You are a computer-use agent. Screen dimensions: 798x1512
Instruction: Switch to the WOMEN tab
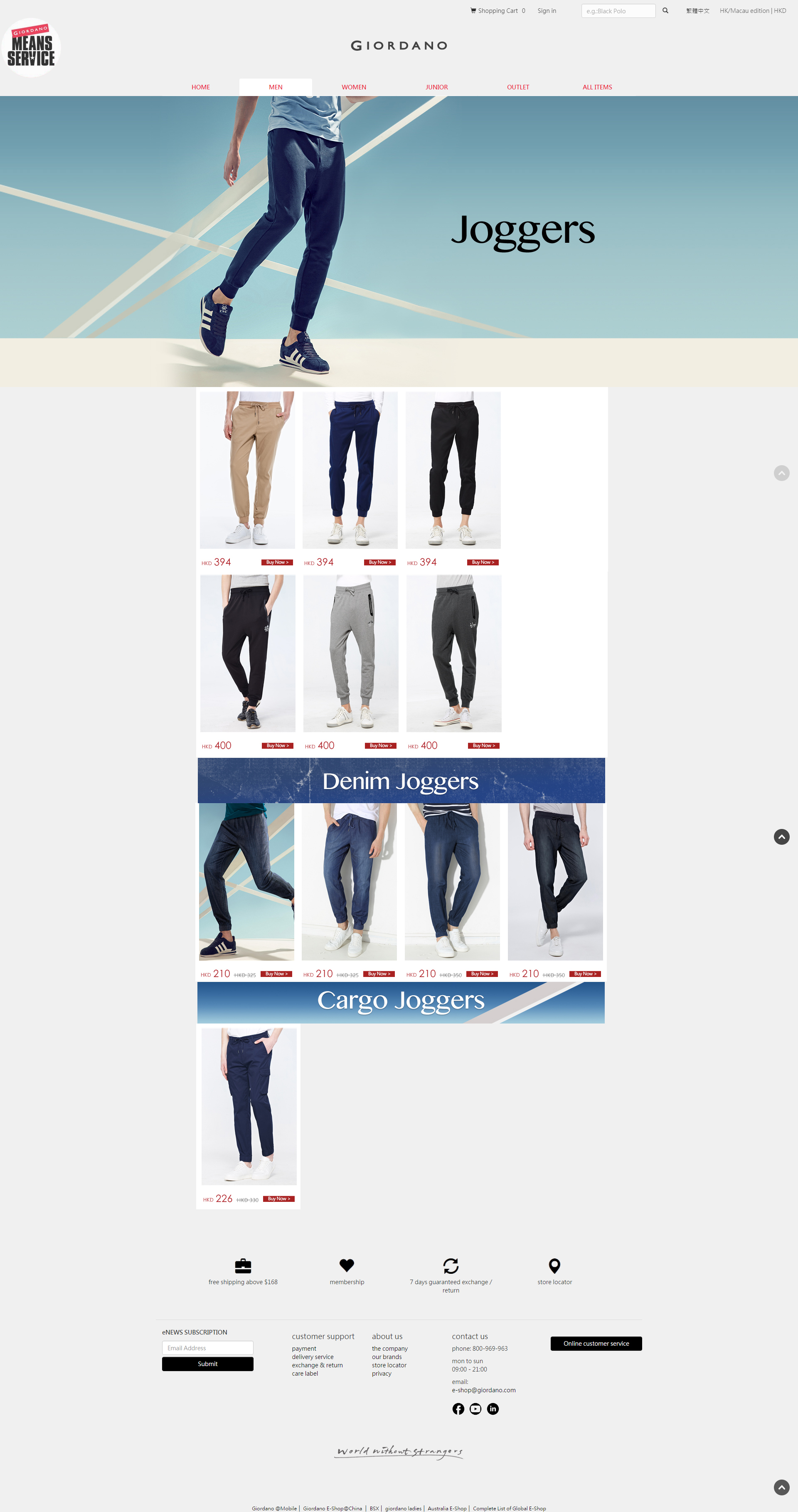point(354,87)
